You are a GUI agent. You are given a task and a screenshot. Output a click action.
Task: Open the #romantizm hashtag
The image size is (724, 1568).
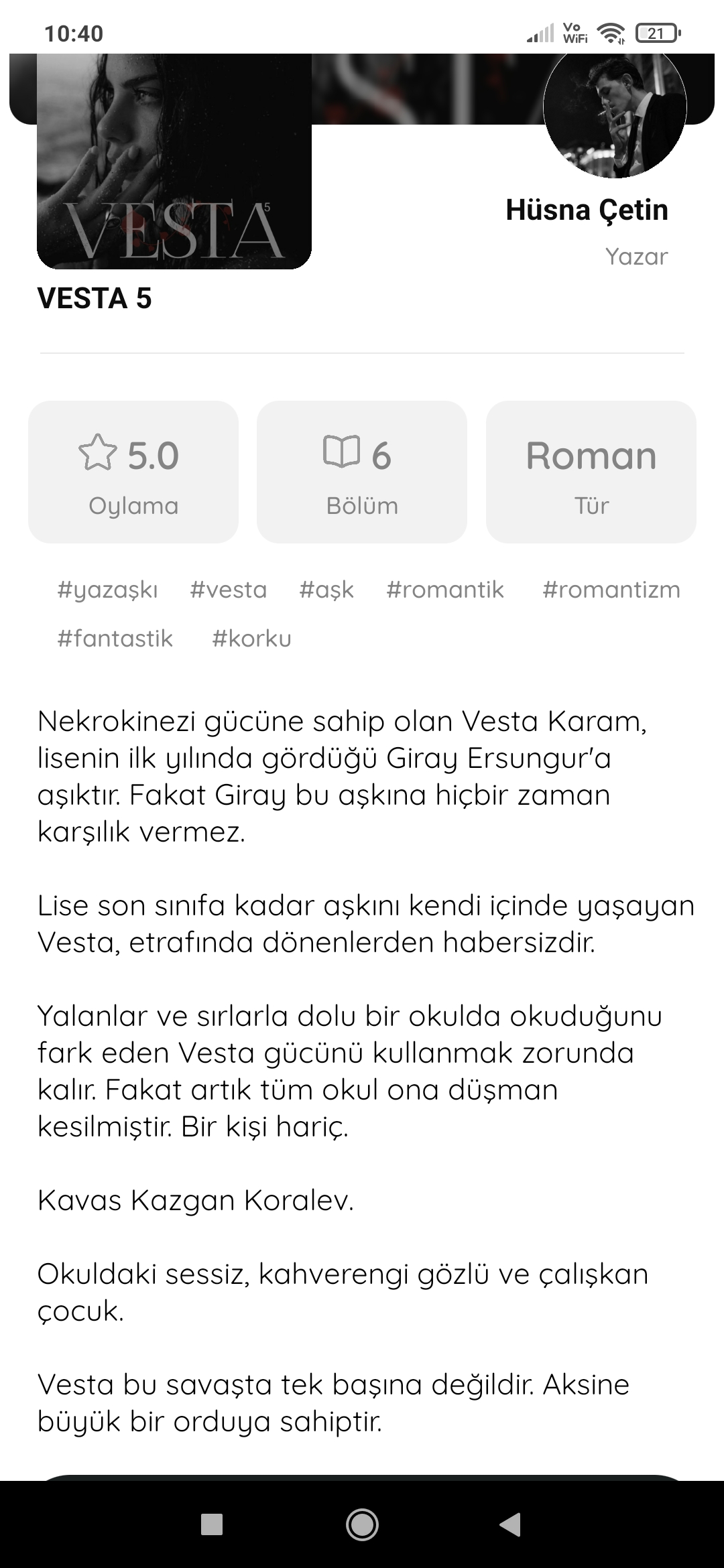pos(611,590)
